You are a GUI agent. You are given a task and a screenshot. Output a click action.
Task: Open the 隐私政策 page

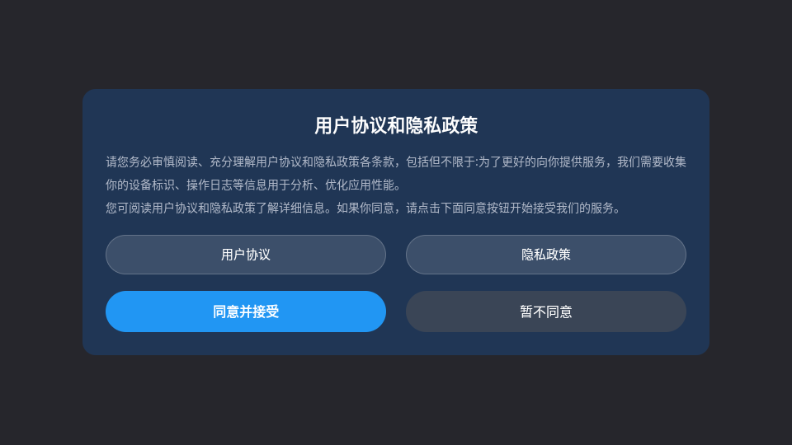[x=545, y=255]
